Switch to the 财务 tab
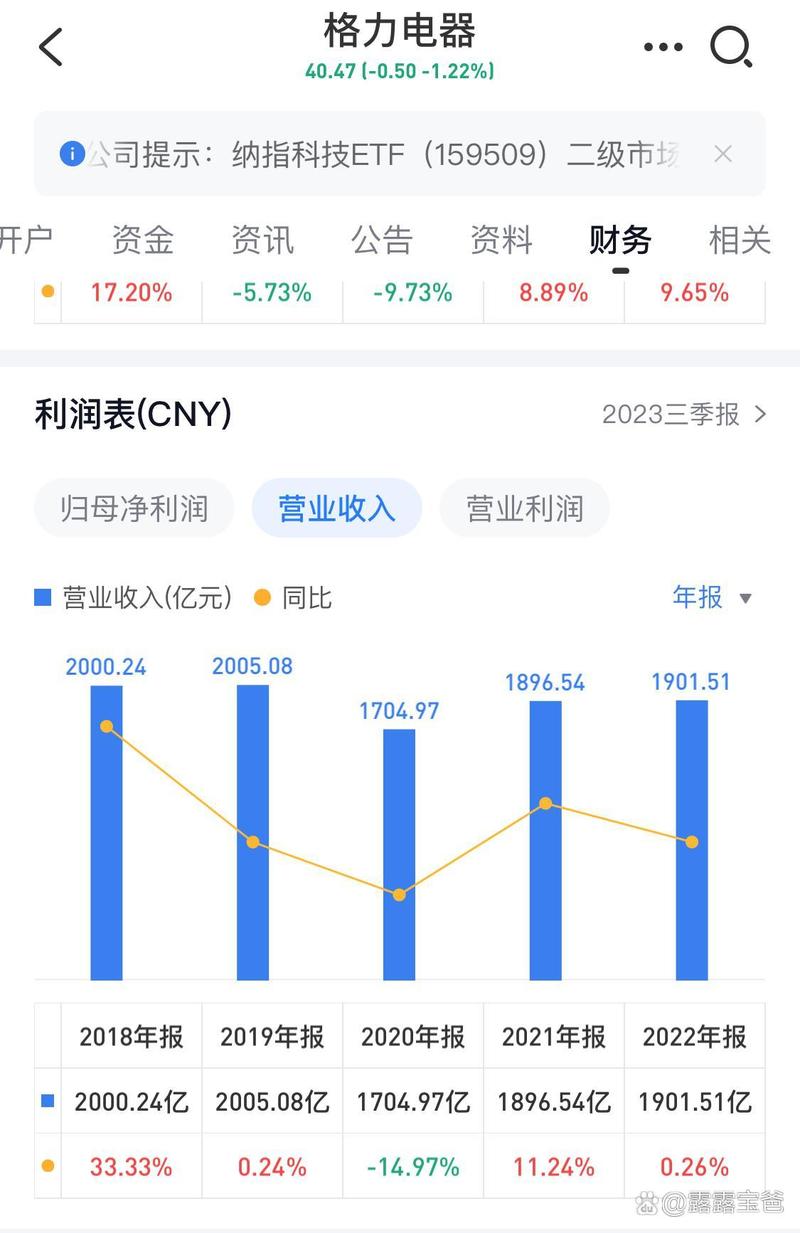 click(621, 241)
